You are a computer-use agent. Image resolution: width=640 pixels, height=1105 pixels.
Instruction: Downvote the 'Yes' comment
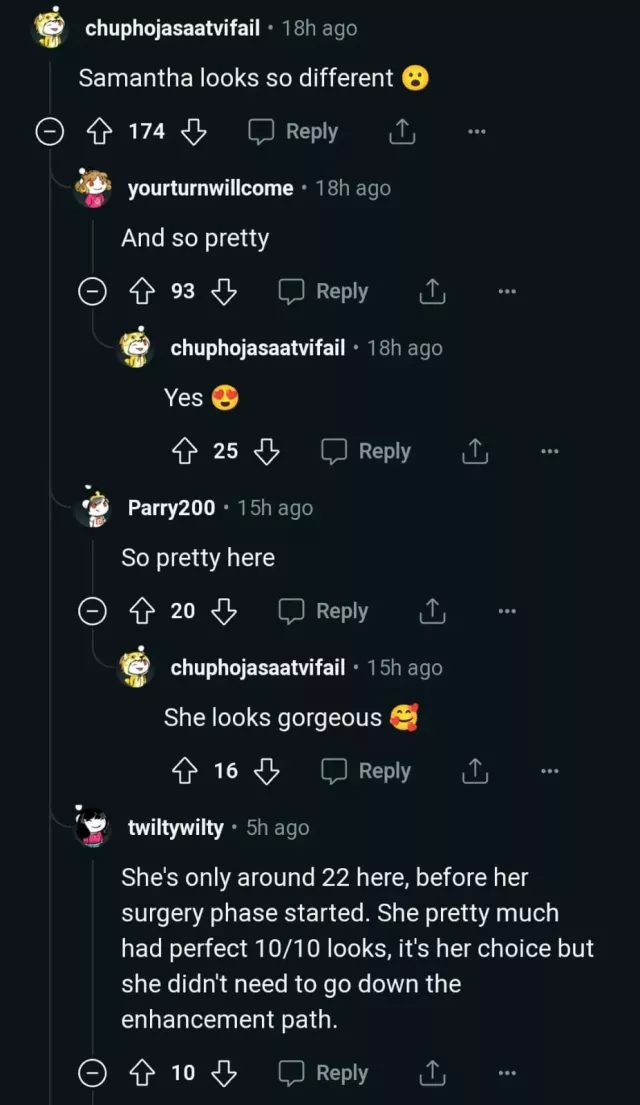pyautogui.click(x=266, y=451)
